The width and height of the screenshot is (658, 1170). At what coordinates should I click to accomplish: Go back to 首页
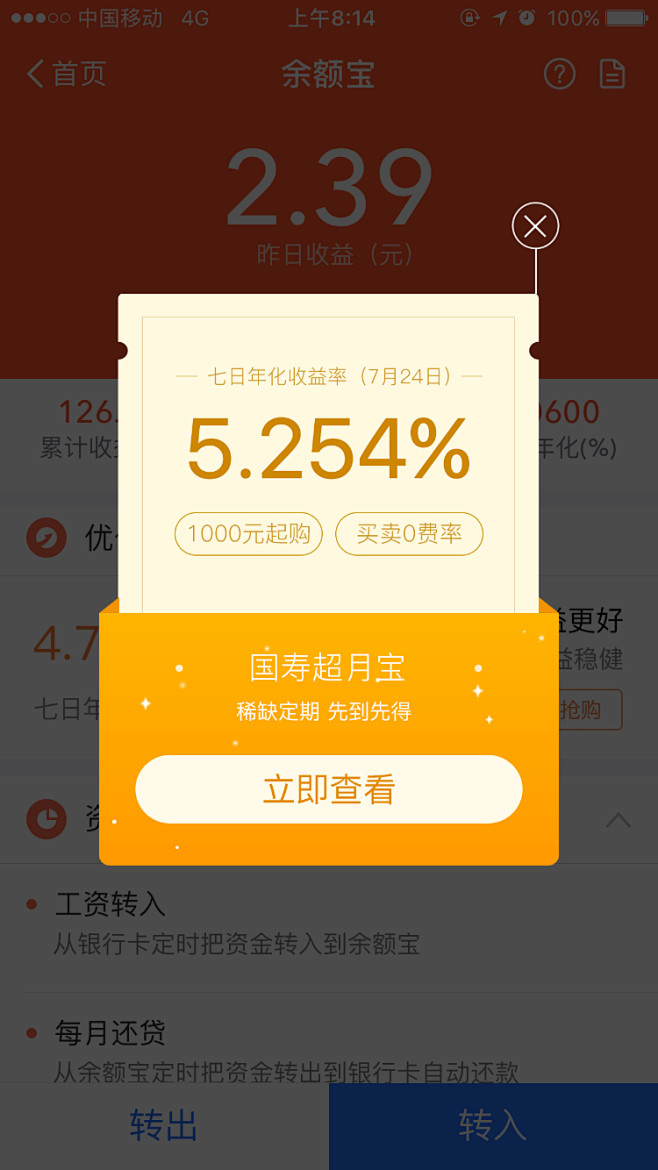(66, 74)
